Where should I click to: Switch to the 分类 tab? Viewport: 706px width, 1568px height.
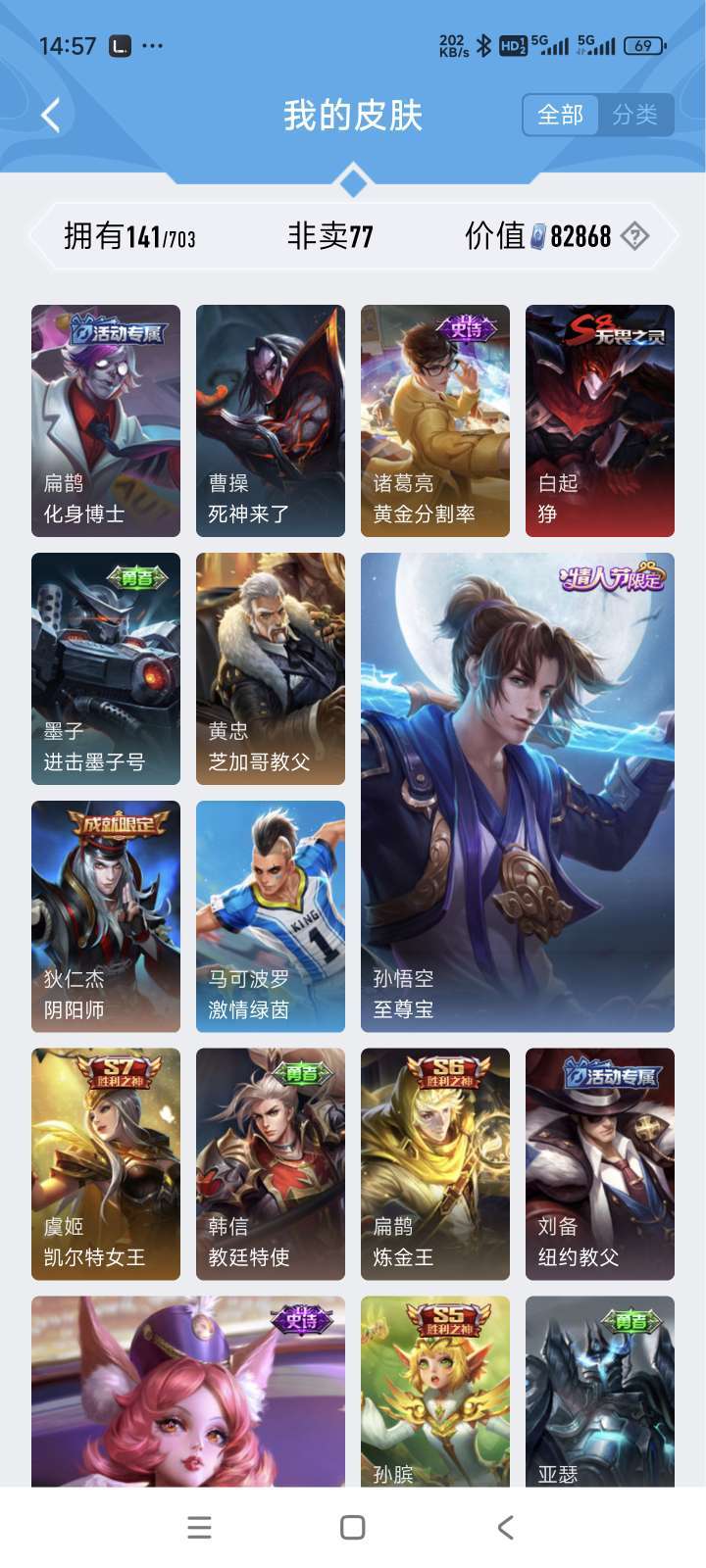(x=634, y=115)
